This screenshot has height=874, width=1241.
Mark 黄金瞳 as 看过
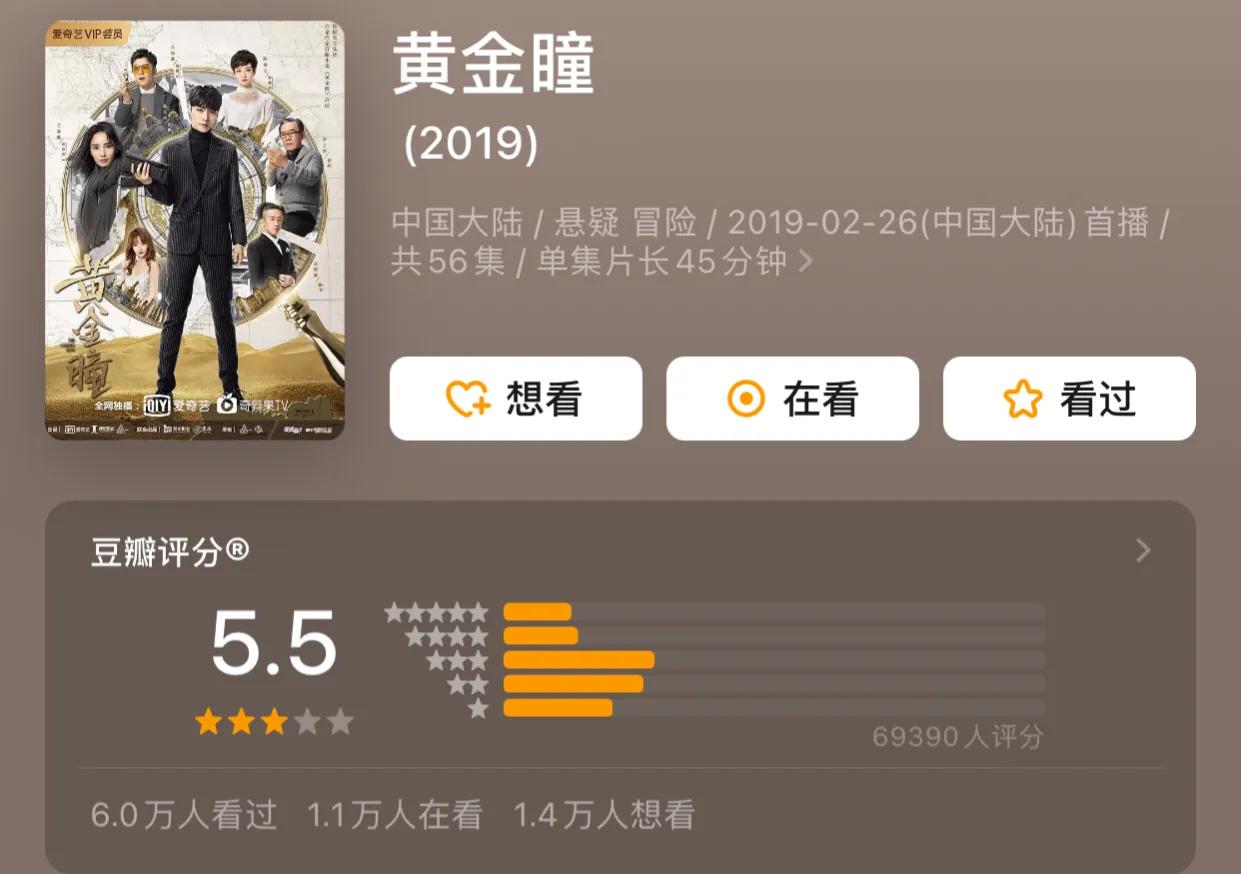pyautogui.click(x=1068, y=399)
